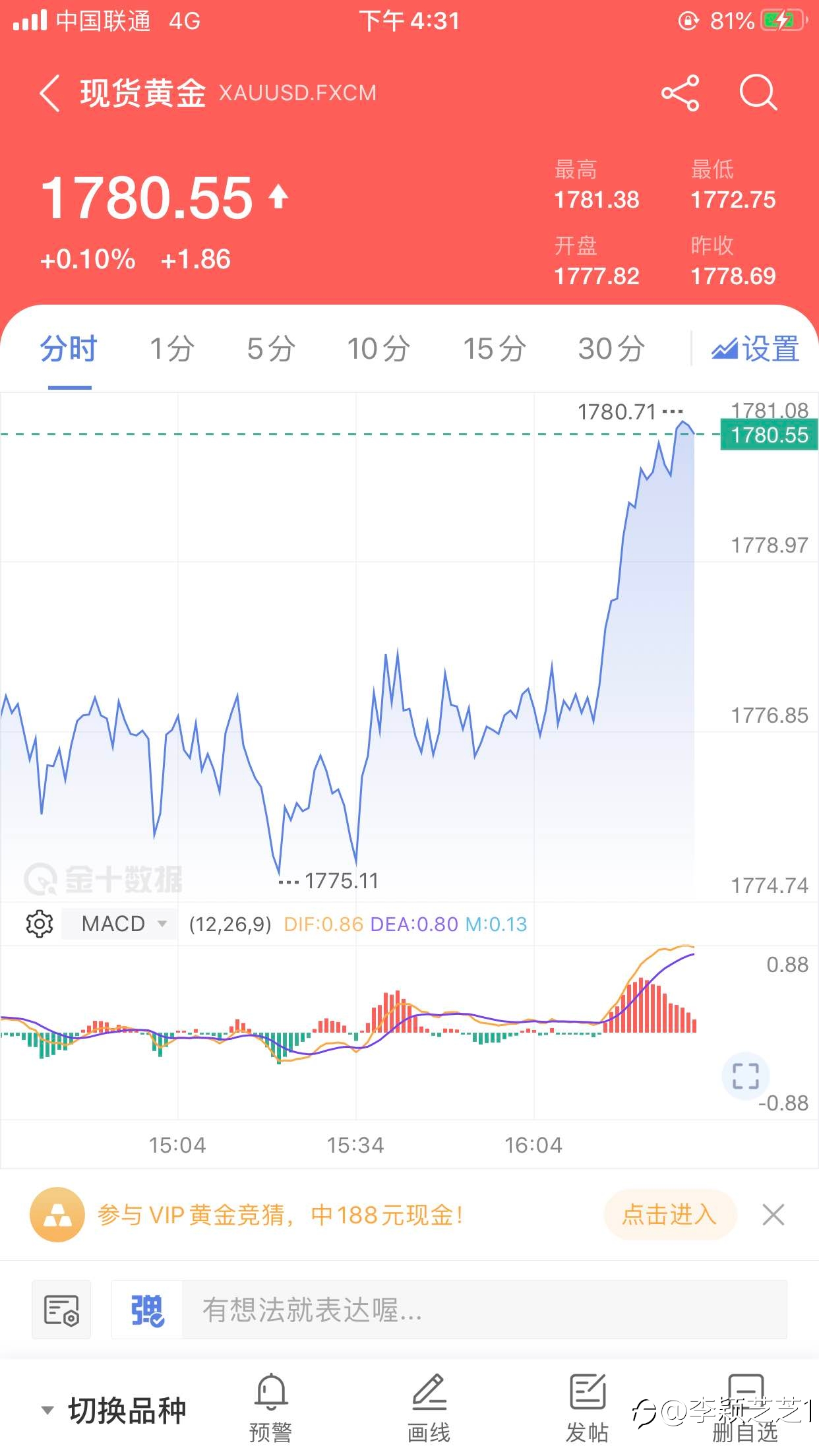The height and width of the screenshot is (1456, 819).
Task: Switch to the 1分 chart tab
Action: (x=171, y=348)
